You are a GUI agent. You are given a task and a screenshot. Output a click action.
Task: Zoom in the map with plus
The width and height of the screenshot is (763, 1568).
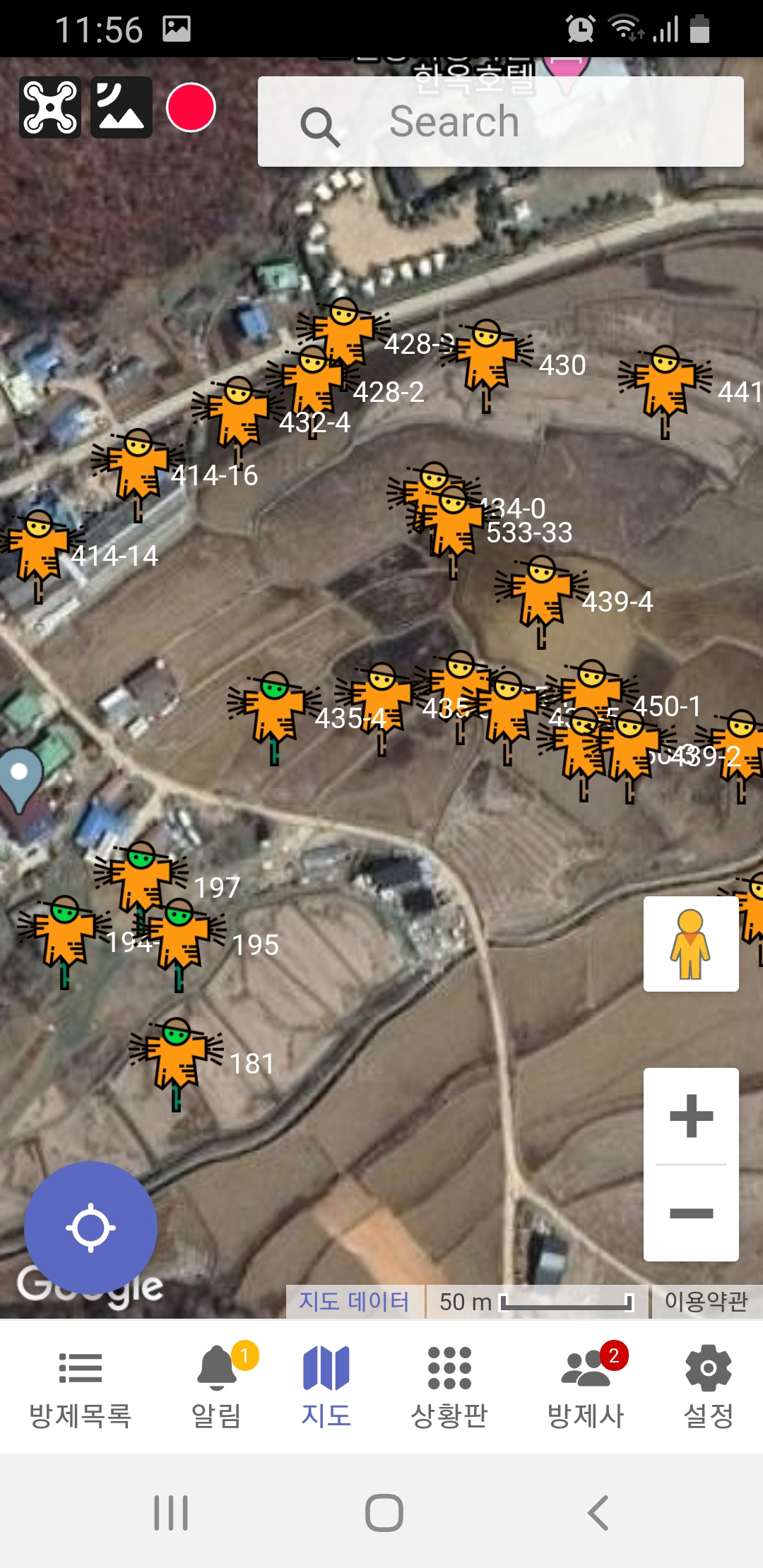tap(691, 1116)
